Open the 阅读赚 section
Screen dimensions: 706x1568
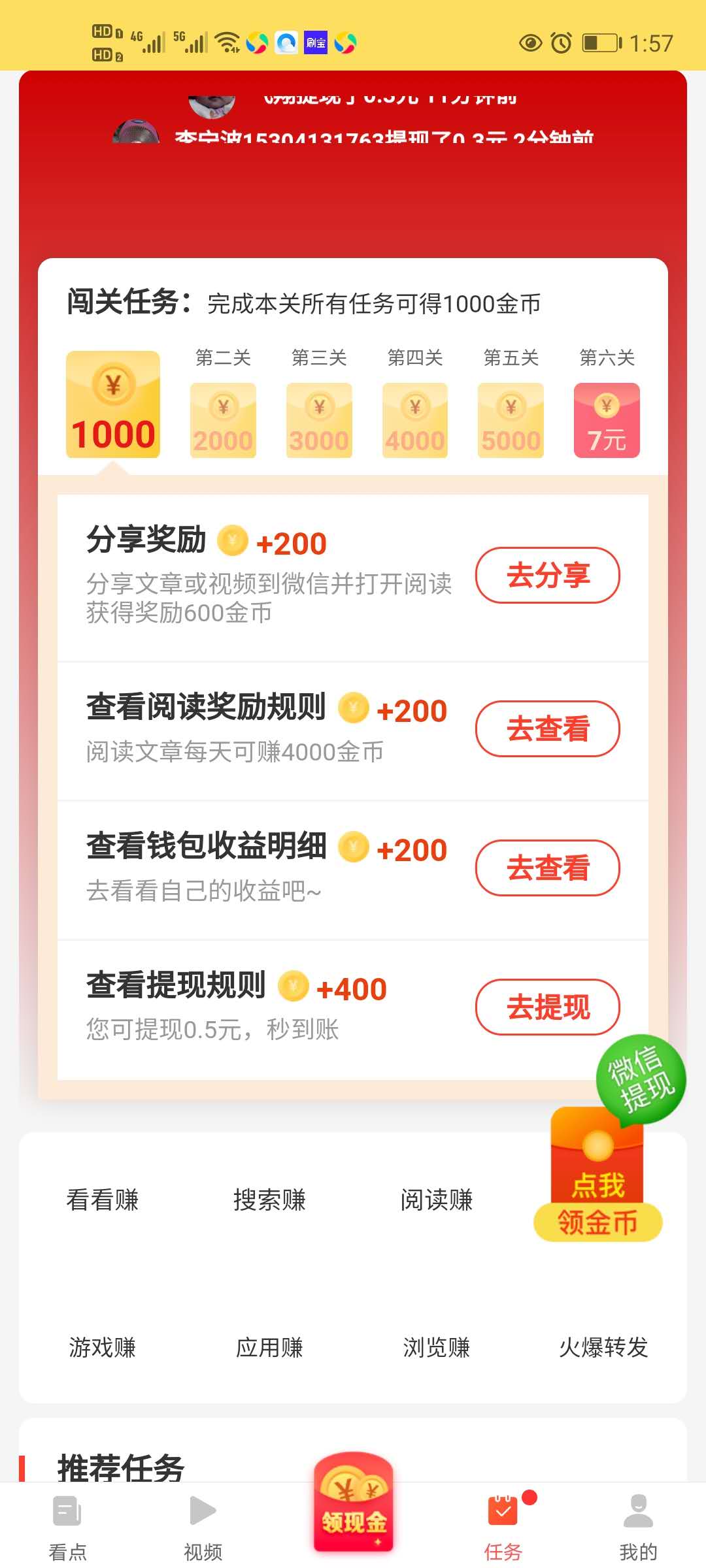click(x=436, y=1200)
